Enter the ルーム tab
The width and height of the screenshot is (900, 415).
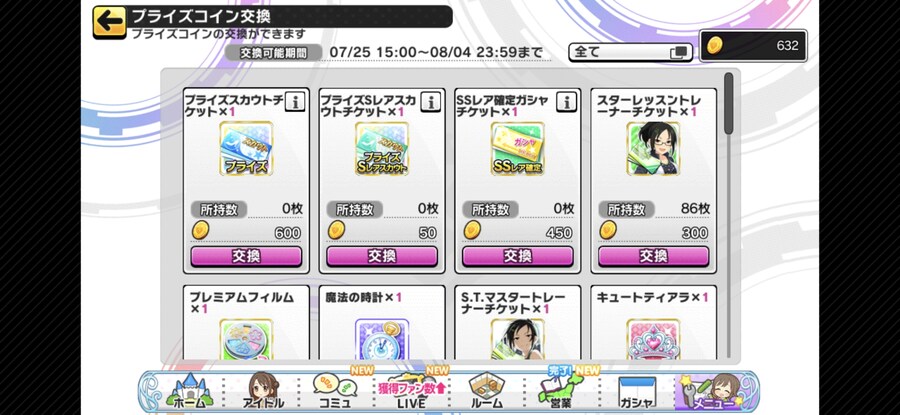486,392
